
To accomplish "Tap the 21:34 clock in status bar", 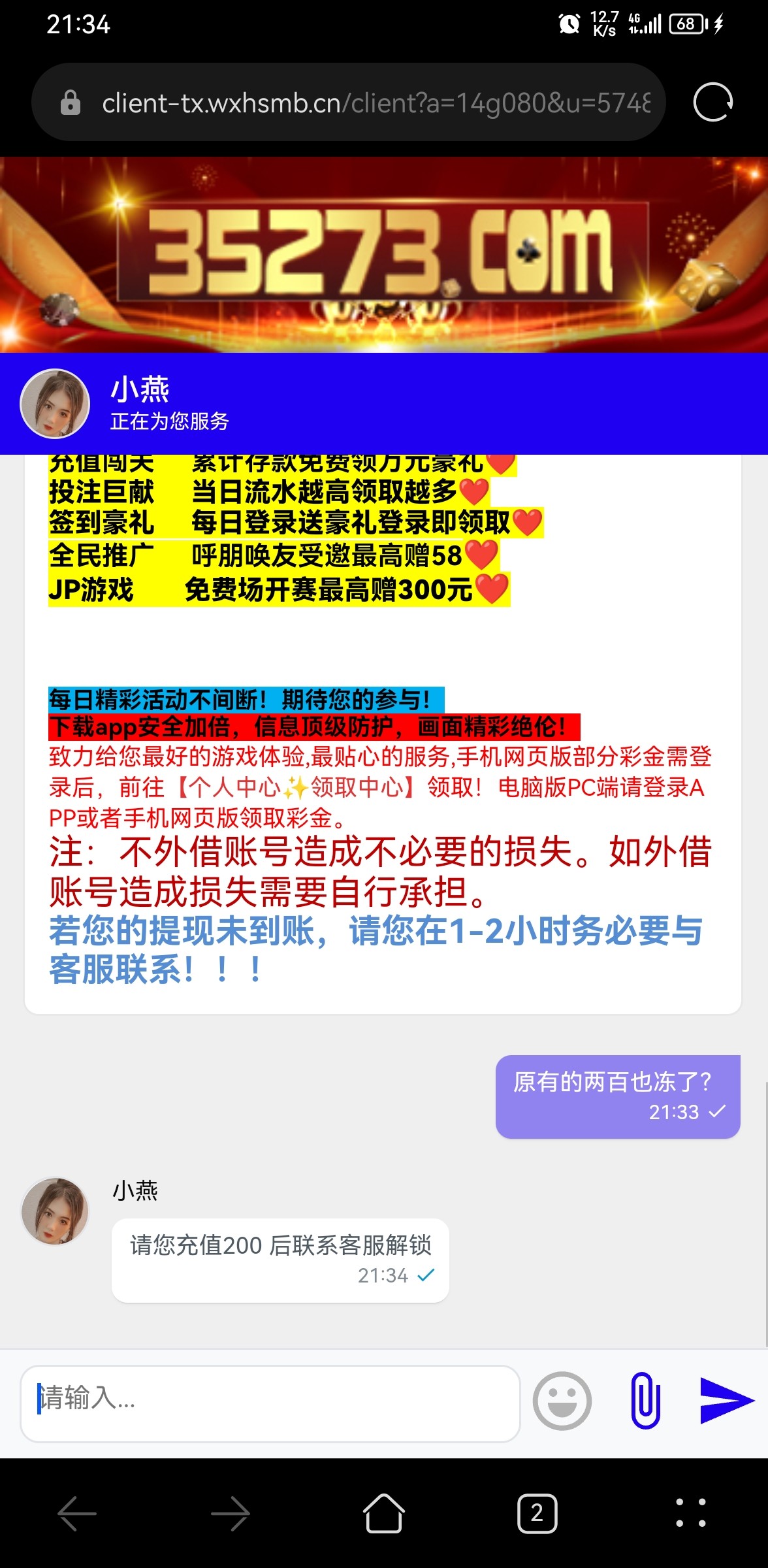I will point(78,25).
